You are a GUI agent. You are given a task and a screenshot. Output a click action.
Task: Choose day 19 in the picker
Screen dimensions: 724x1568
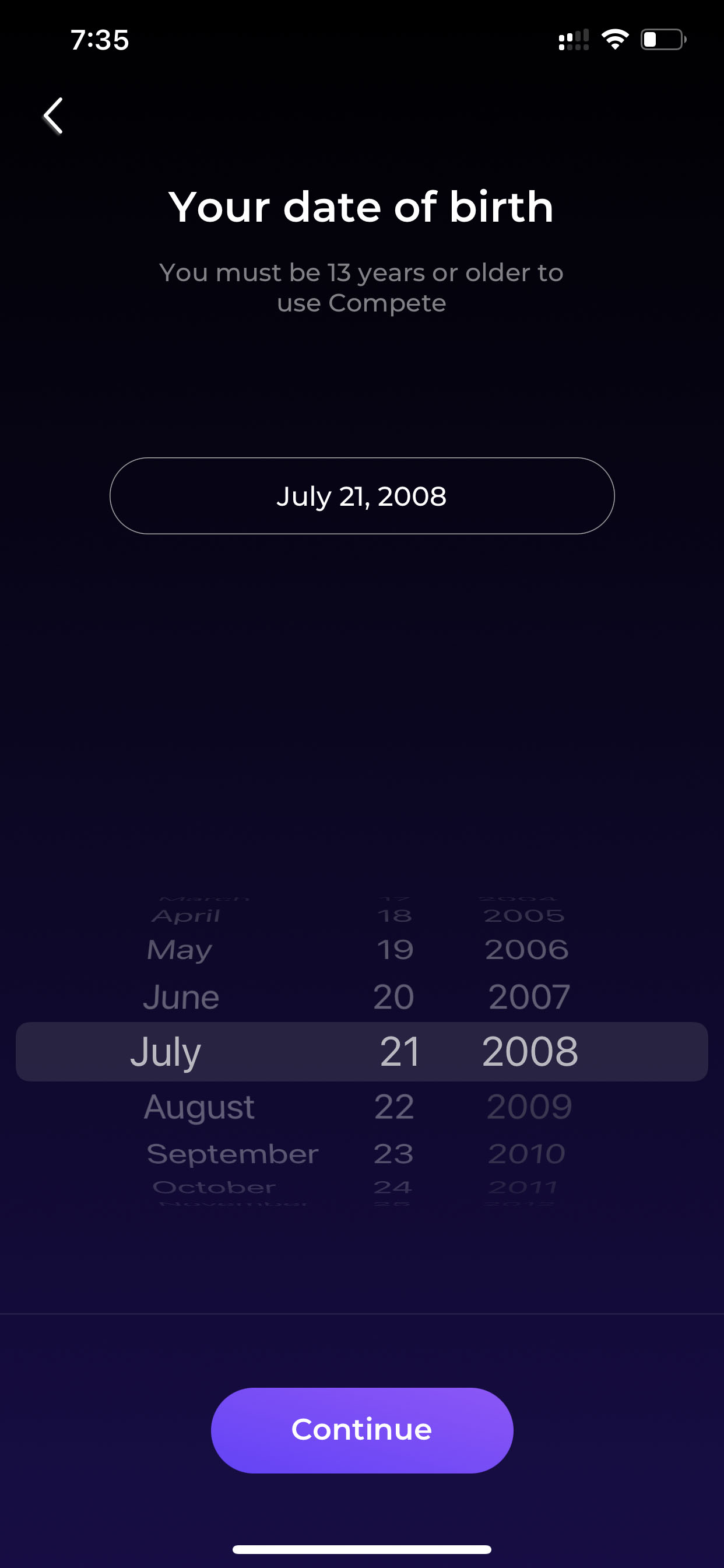click(395, 950)
